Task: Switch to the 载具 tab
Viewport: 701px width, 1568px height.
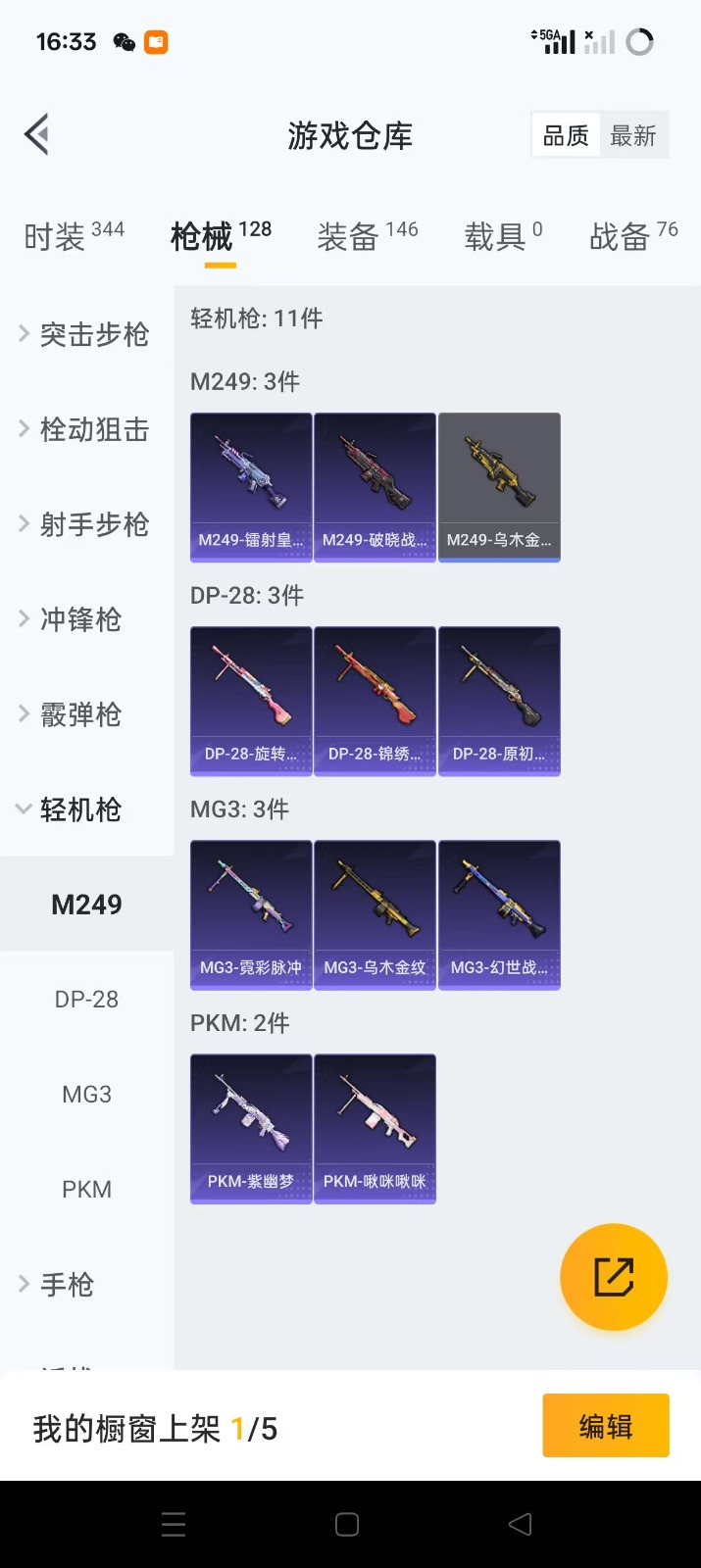Action: pyautogui.click(x=502, y=236)
